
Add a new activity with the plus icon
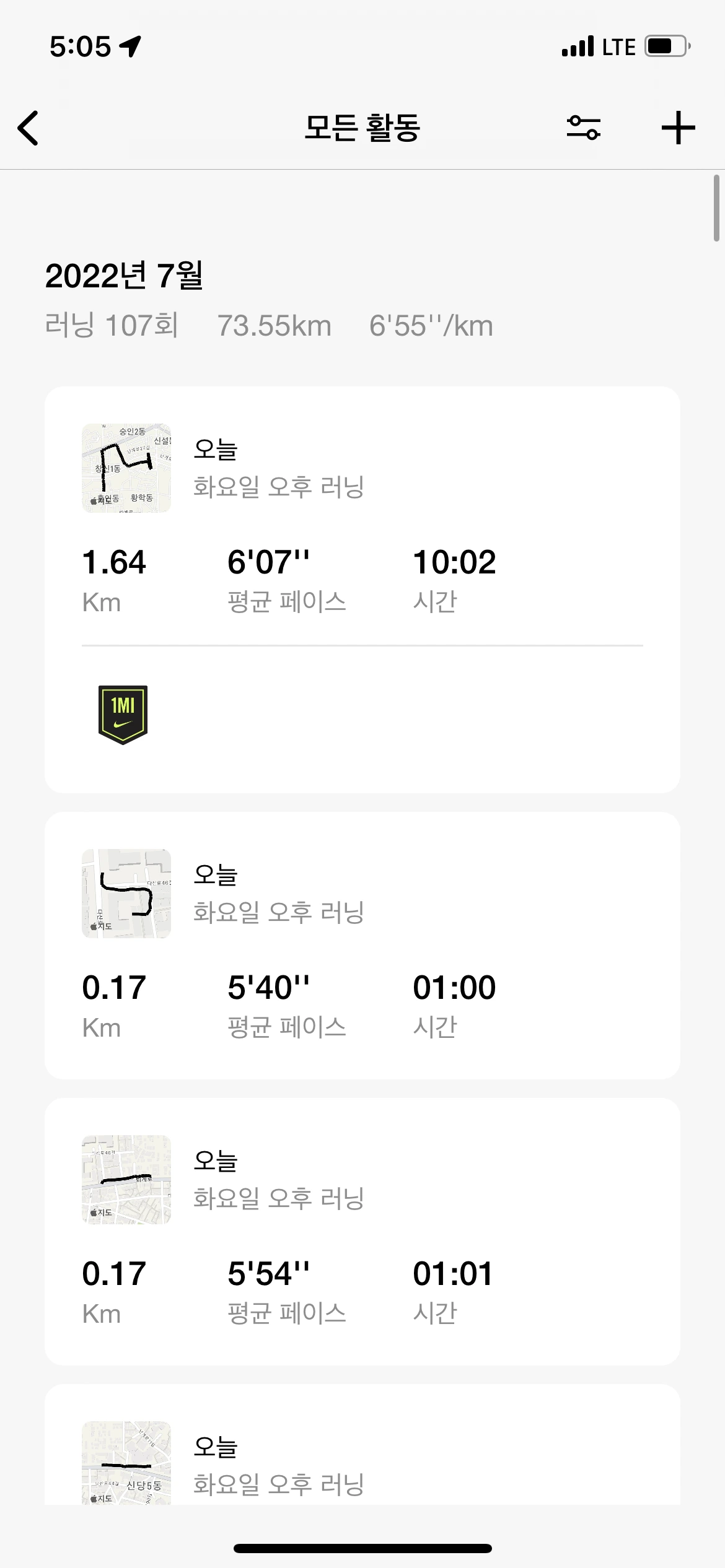point(678,128)
